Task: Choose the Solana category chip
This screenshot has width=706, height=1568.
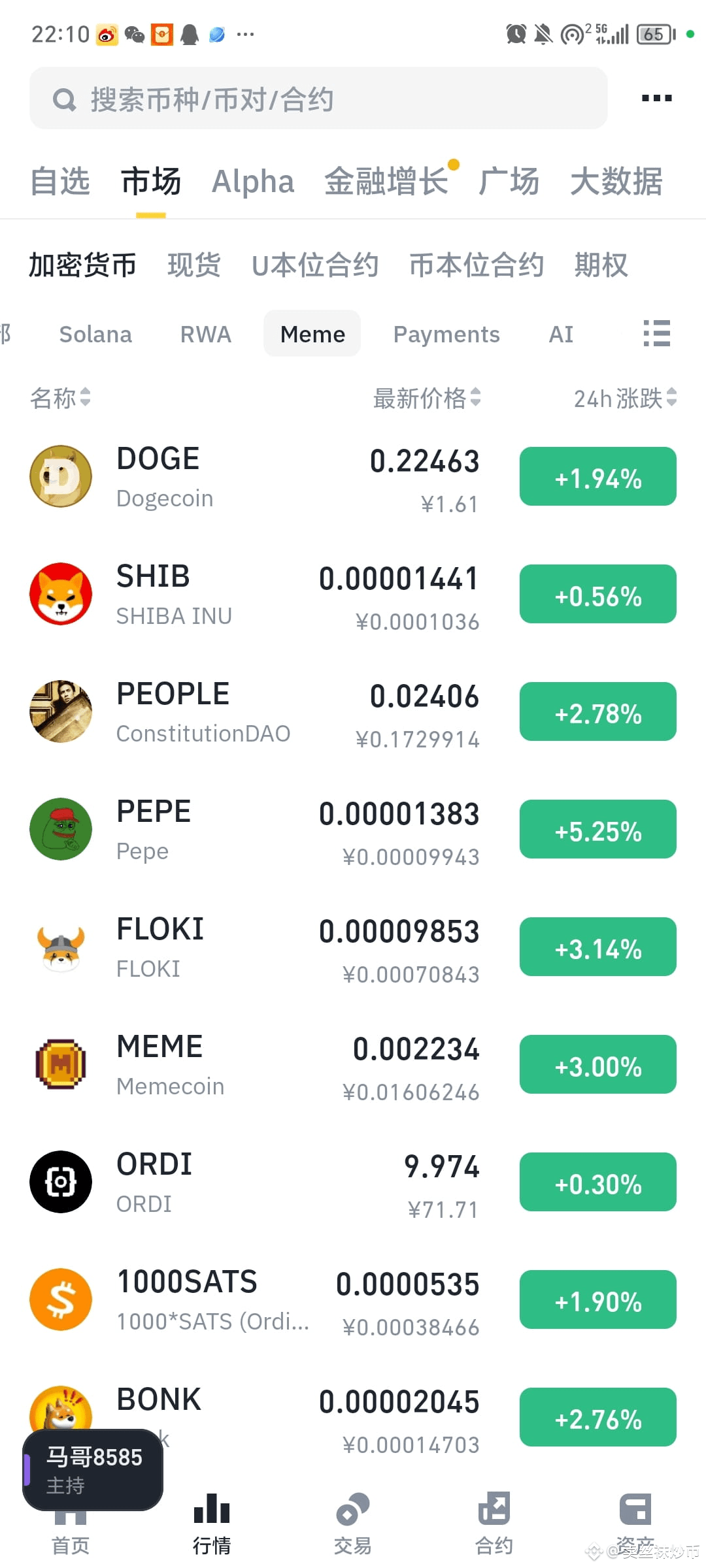Action: [95, 335]
